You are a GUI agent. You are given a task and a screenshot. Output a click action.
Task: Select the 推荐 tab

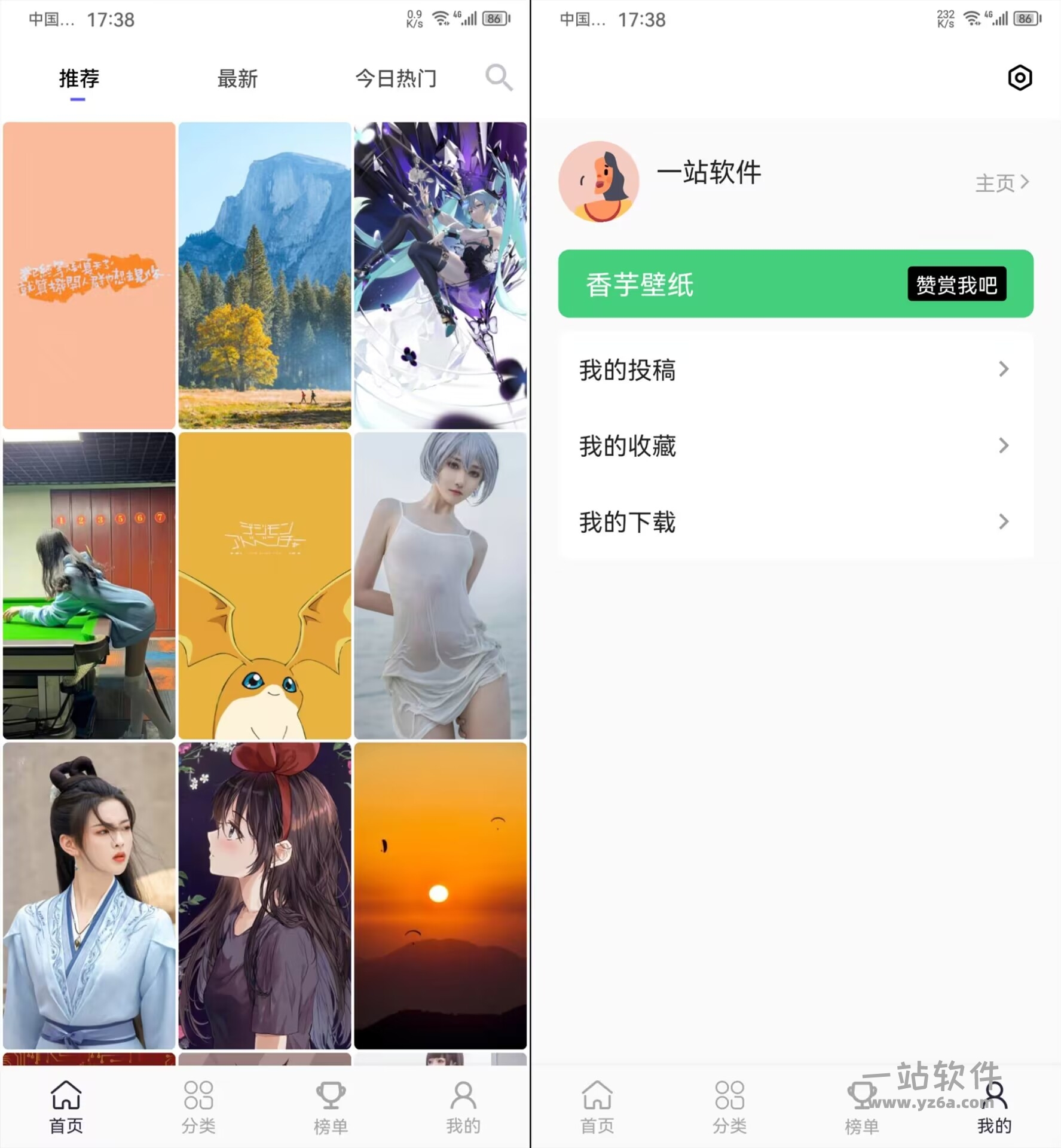click(x=79, y=78)
